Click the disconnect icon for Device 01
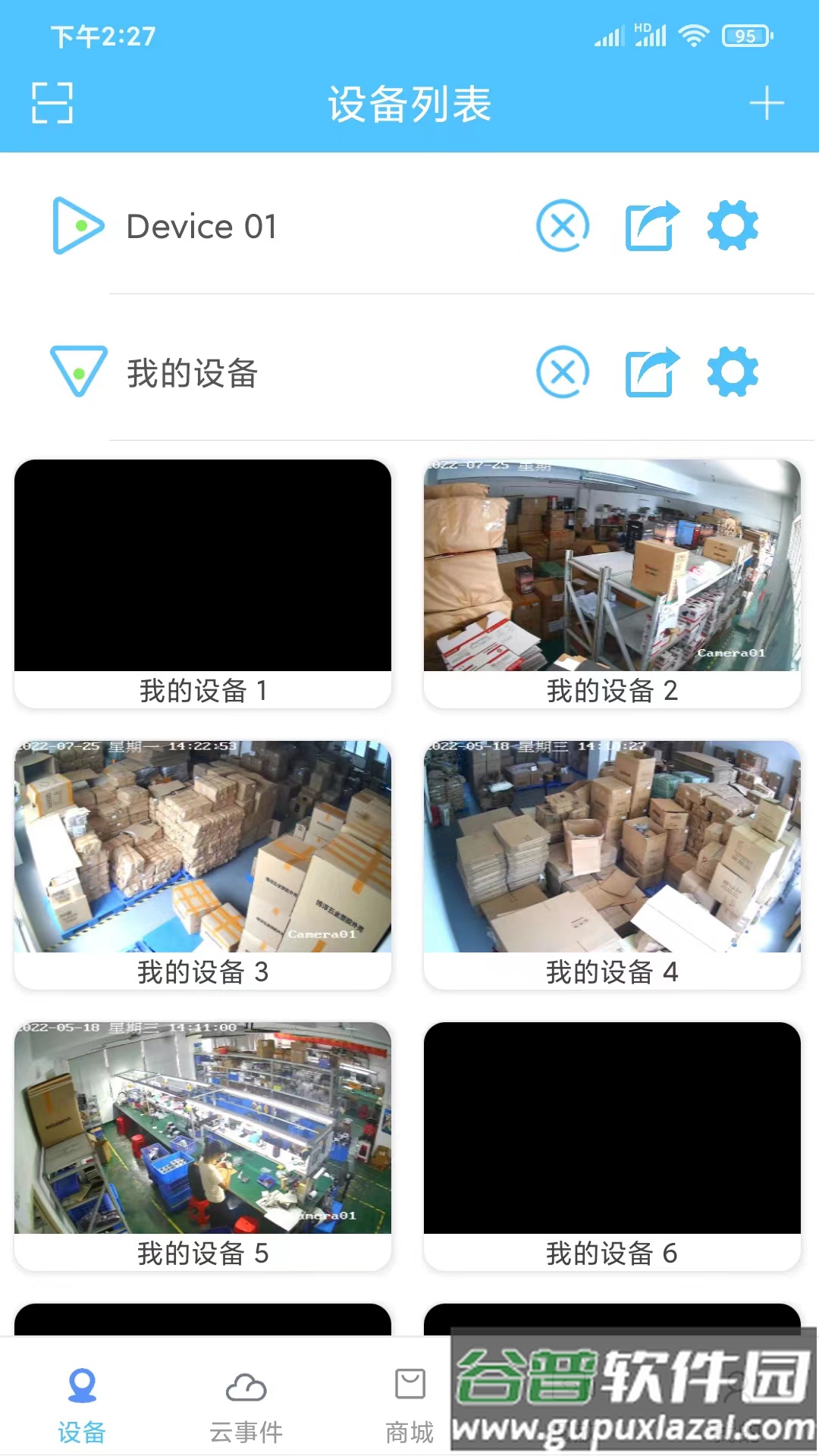 point(563,226)
